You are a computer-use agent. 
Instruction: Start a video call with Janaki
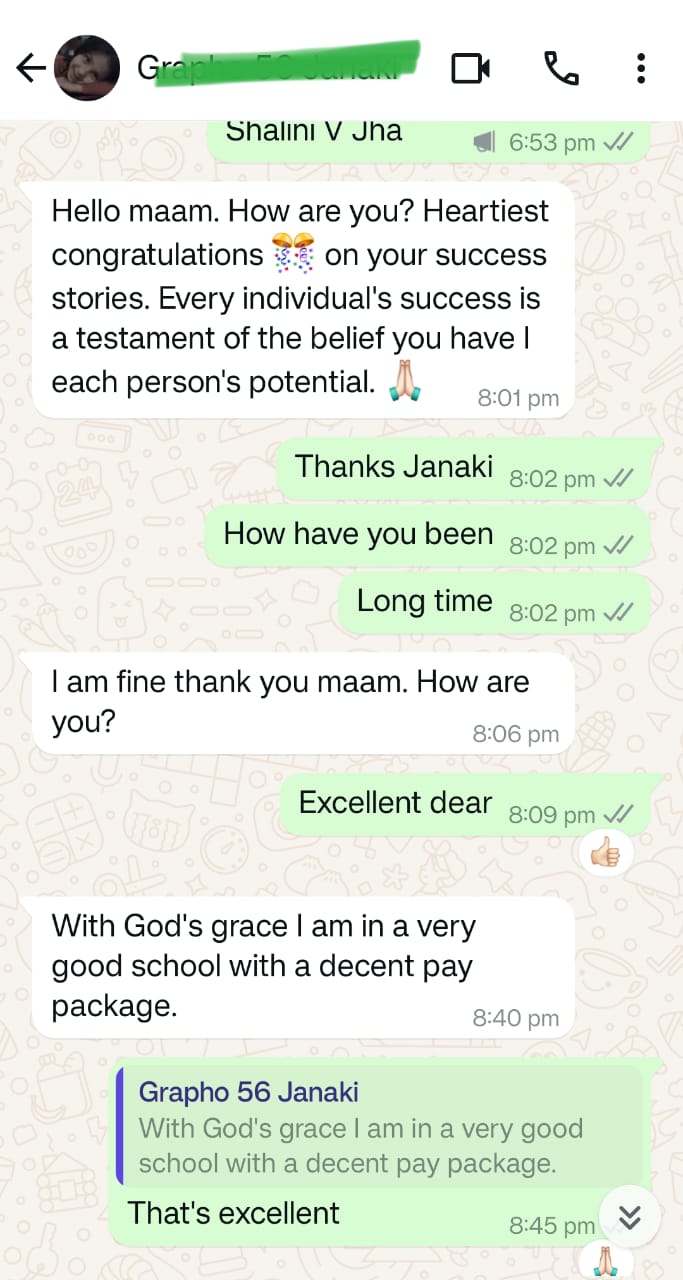470,68
